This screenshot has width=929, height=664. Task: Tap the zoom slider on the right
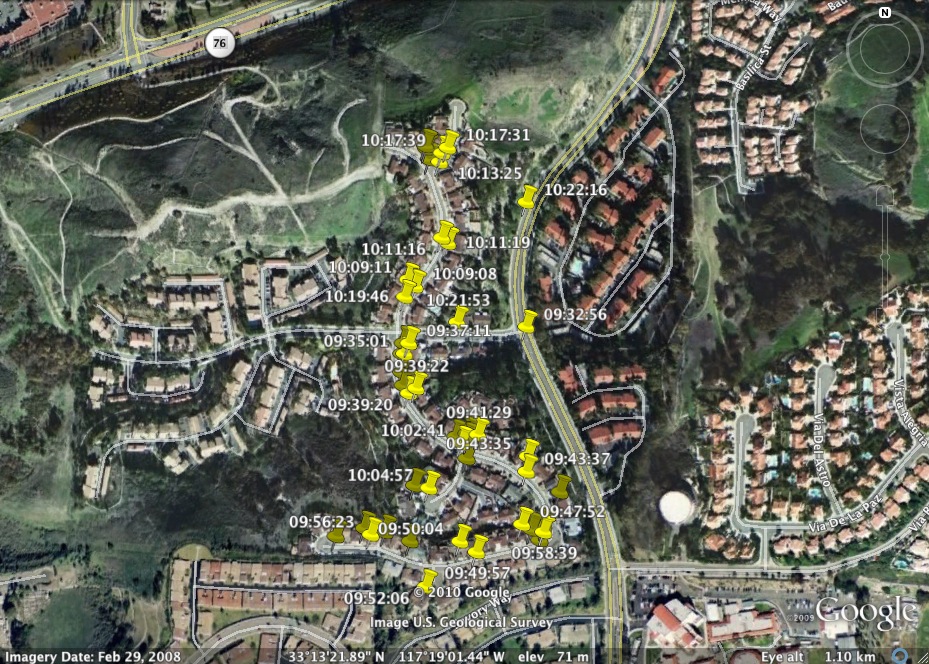click(x=885, y=256)
